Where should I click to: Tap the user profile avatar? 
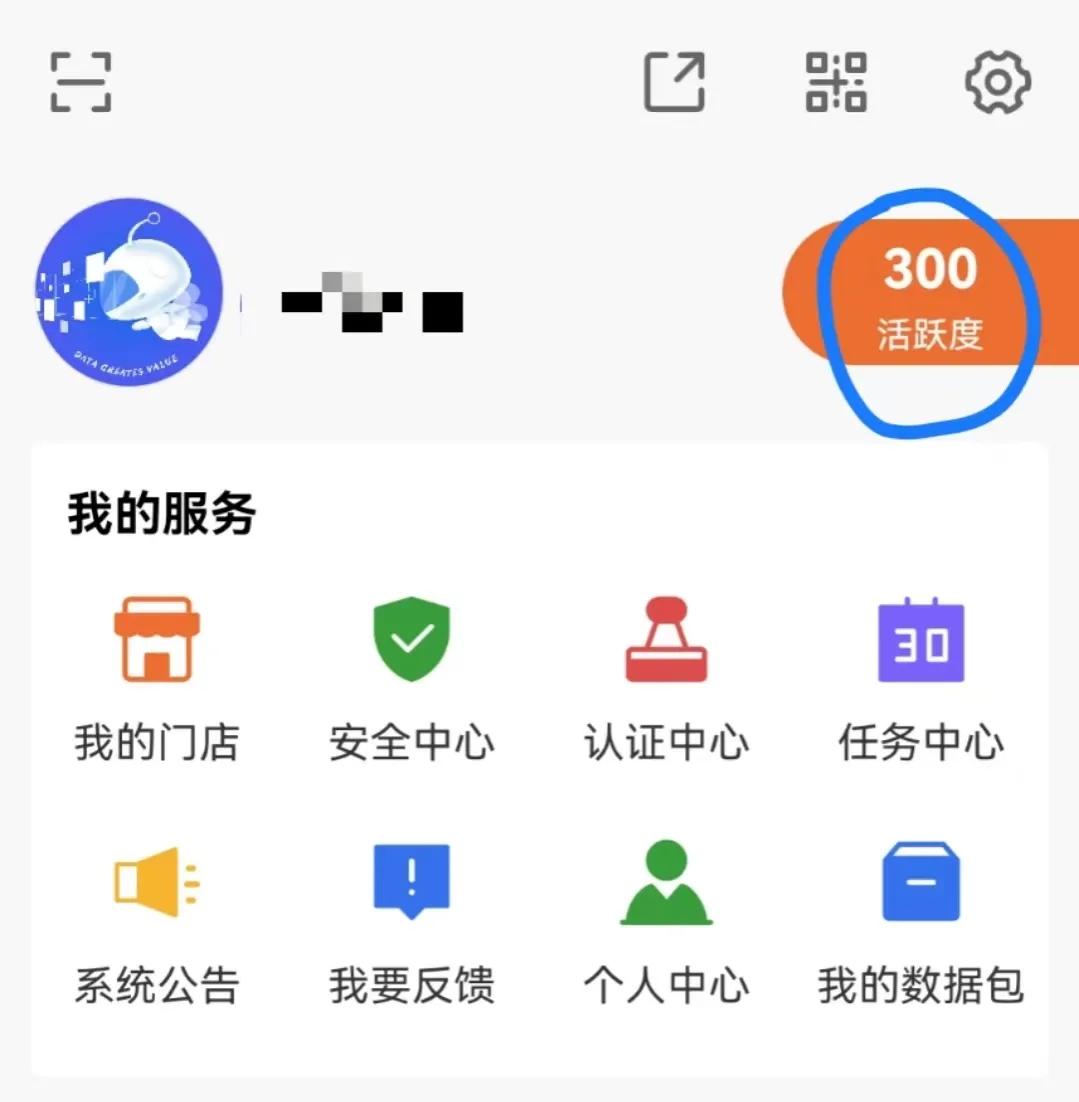click(130, 295)
